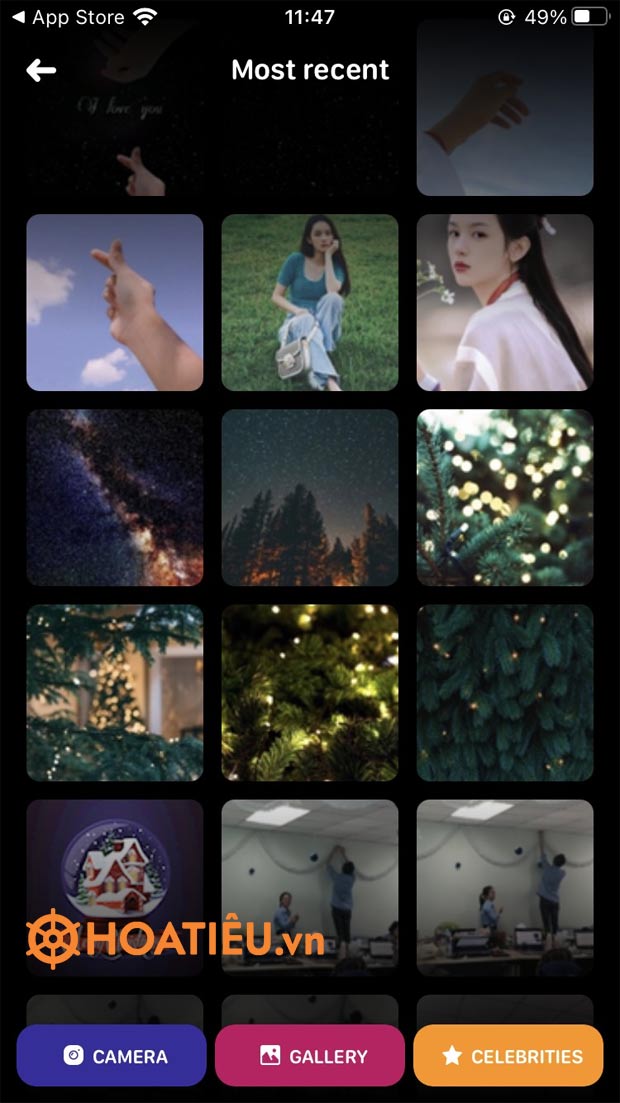The width and height of the screenshot is (620, 1103).
Task: Go back using the arrow icon
Action: pos(41,70)
